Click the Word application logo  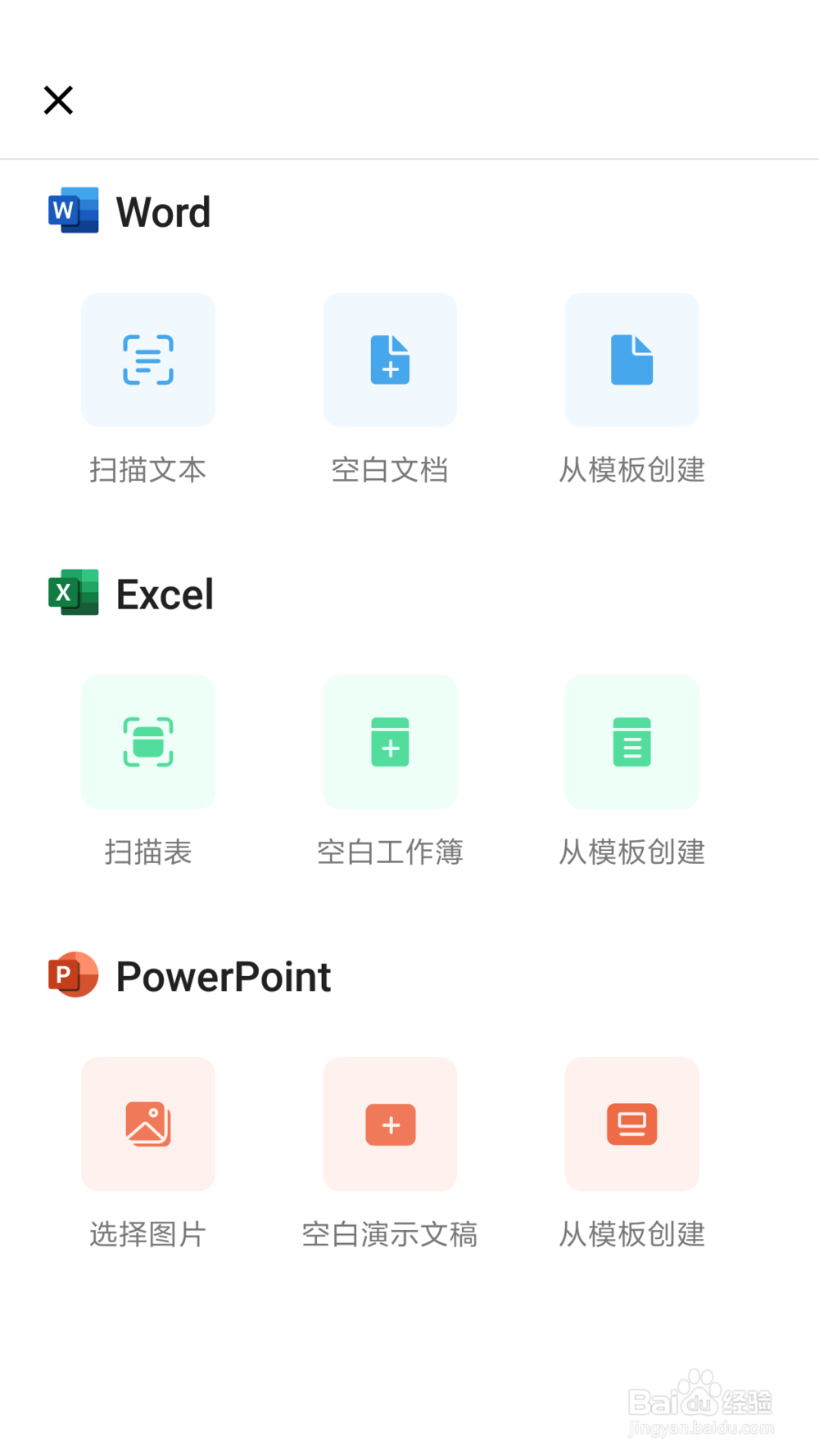(72, 211)
